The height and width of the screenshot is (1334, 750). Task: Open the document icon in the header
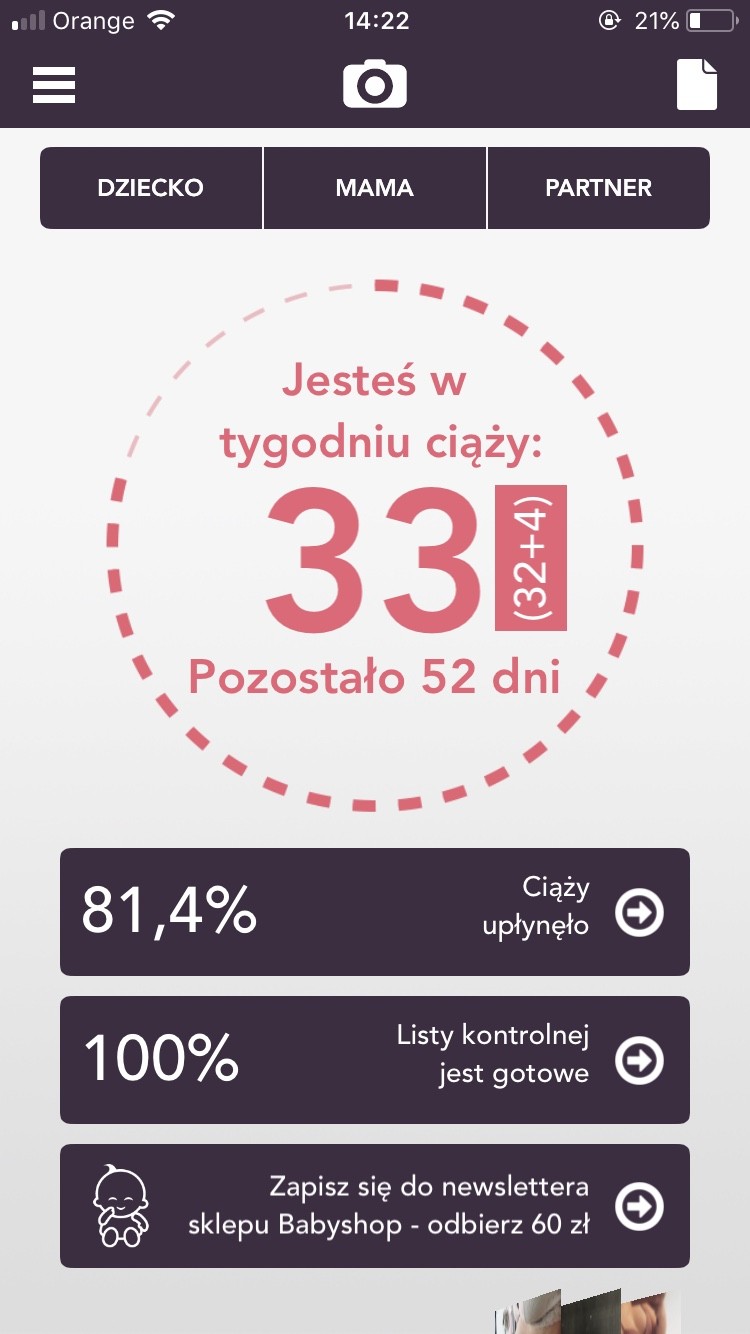pyautogui.click(x=697, y=84)
